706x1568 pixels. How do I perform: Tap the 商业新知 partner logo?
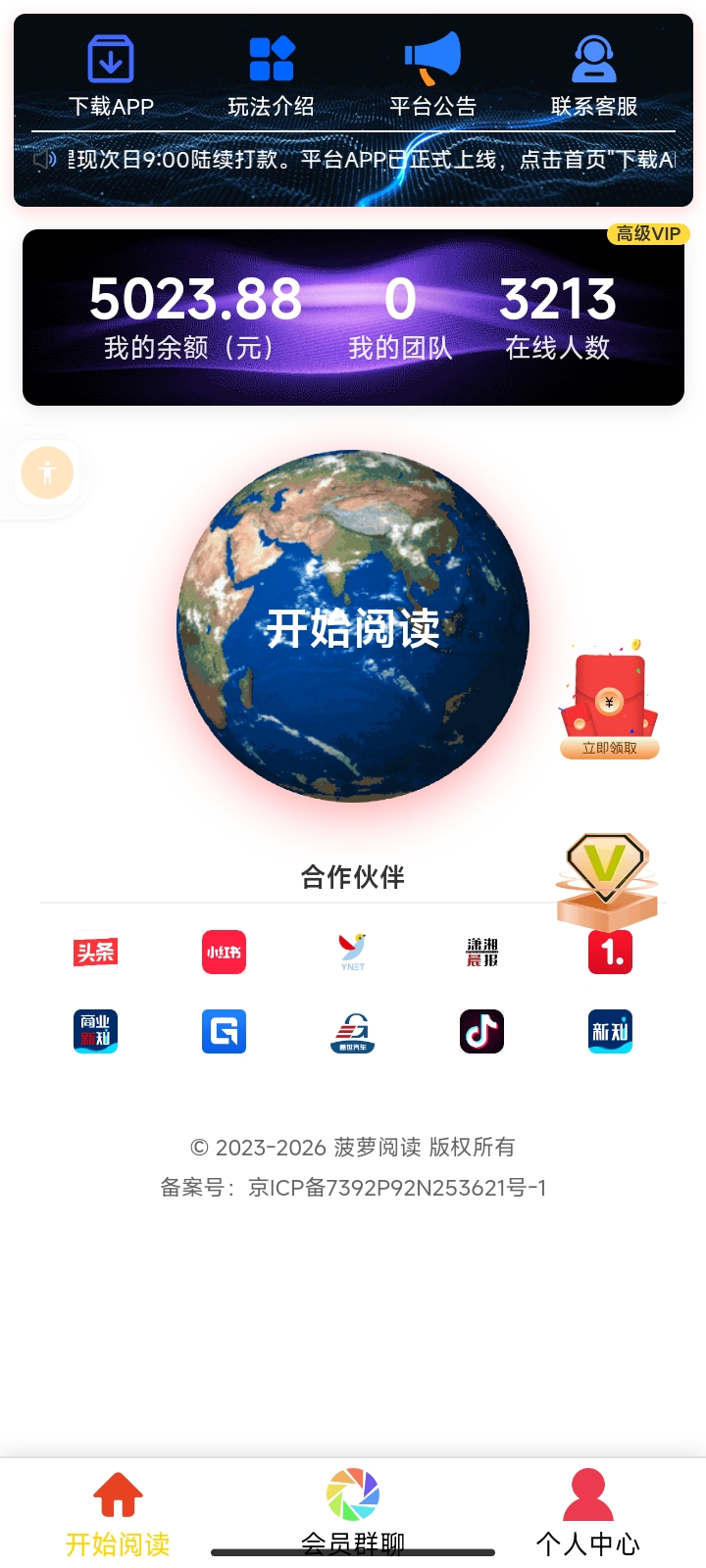click(94, 1031)
